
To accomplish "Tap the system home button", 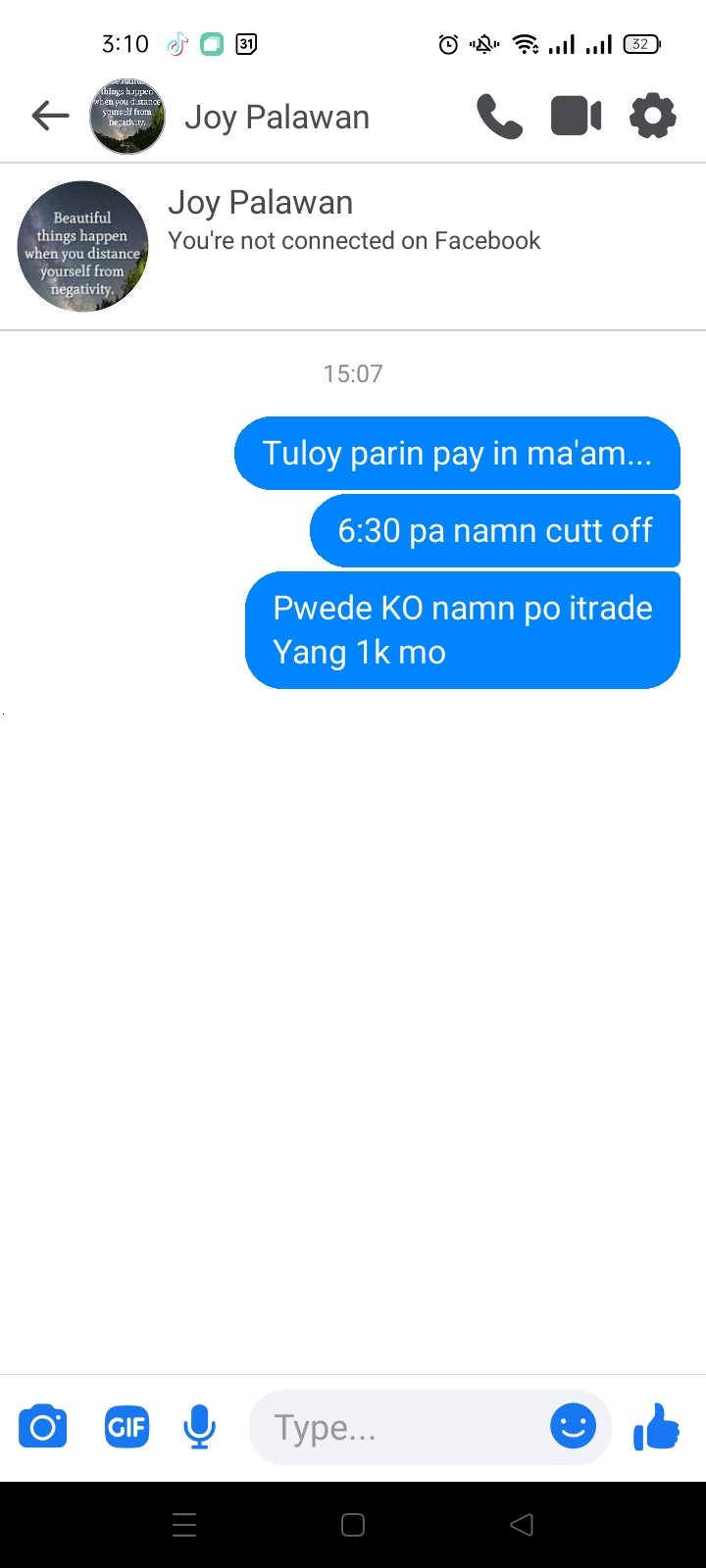I will tap(353, 1525).
